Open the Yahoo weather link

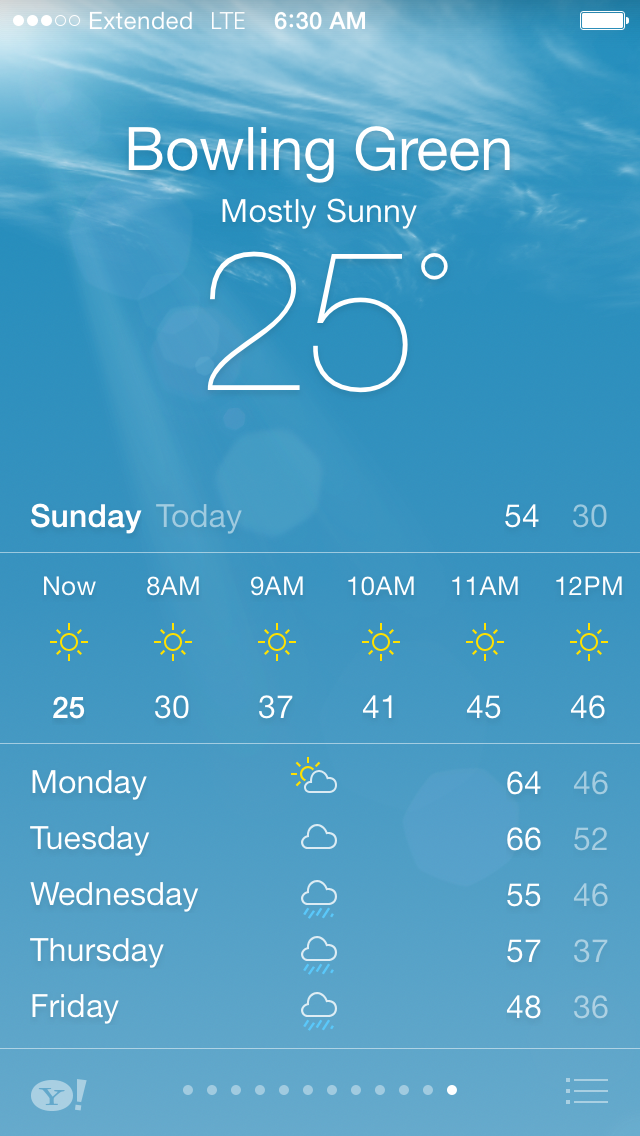click(58, 1095)
